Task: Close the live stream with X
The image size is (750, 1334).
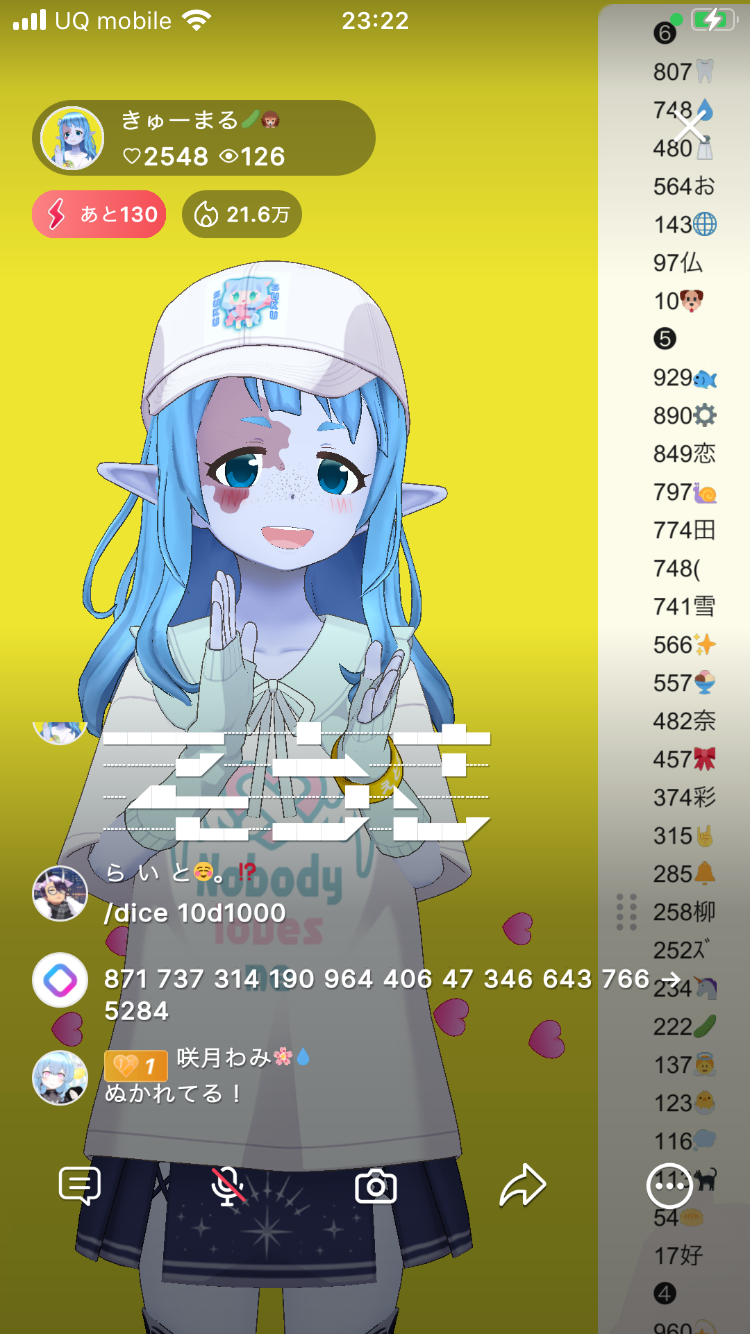Action: [x=690, y=128]
